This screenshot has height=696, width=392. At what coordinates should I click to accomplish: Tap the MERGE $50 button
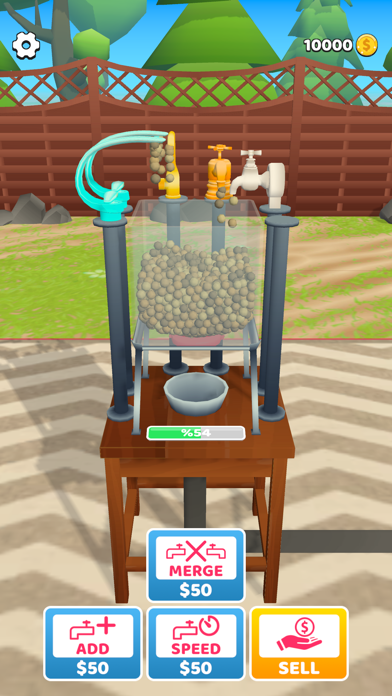click(x=196, y=565)
